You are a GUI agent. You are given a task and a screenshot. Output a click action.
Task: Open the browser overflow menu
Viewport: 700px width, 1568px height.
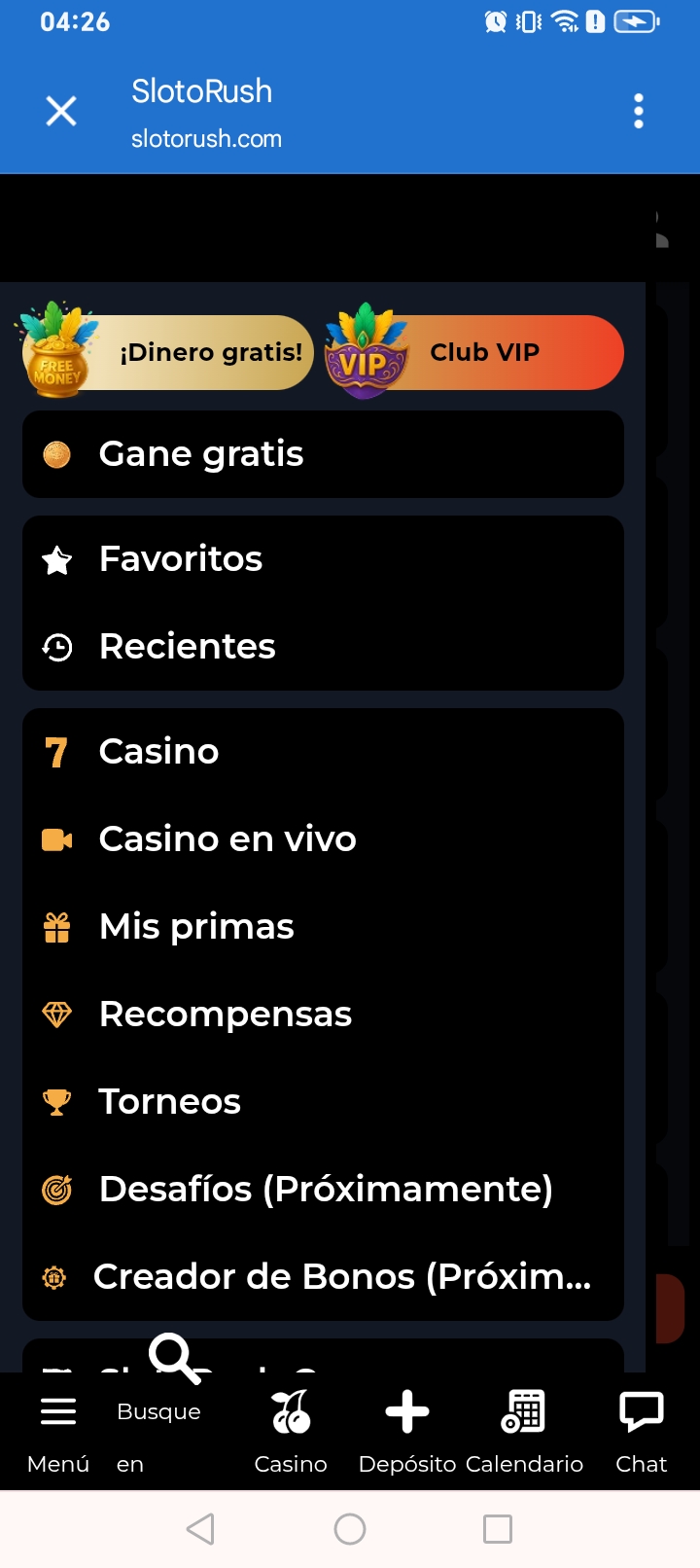coord(639,112)
